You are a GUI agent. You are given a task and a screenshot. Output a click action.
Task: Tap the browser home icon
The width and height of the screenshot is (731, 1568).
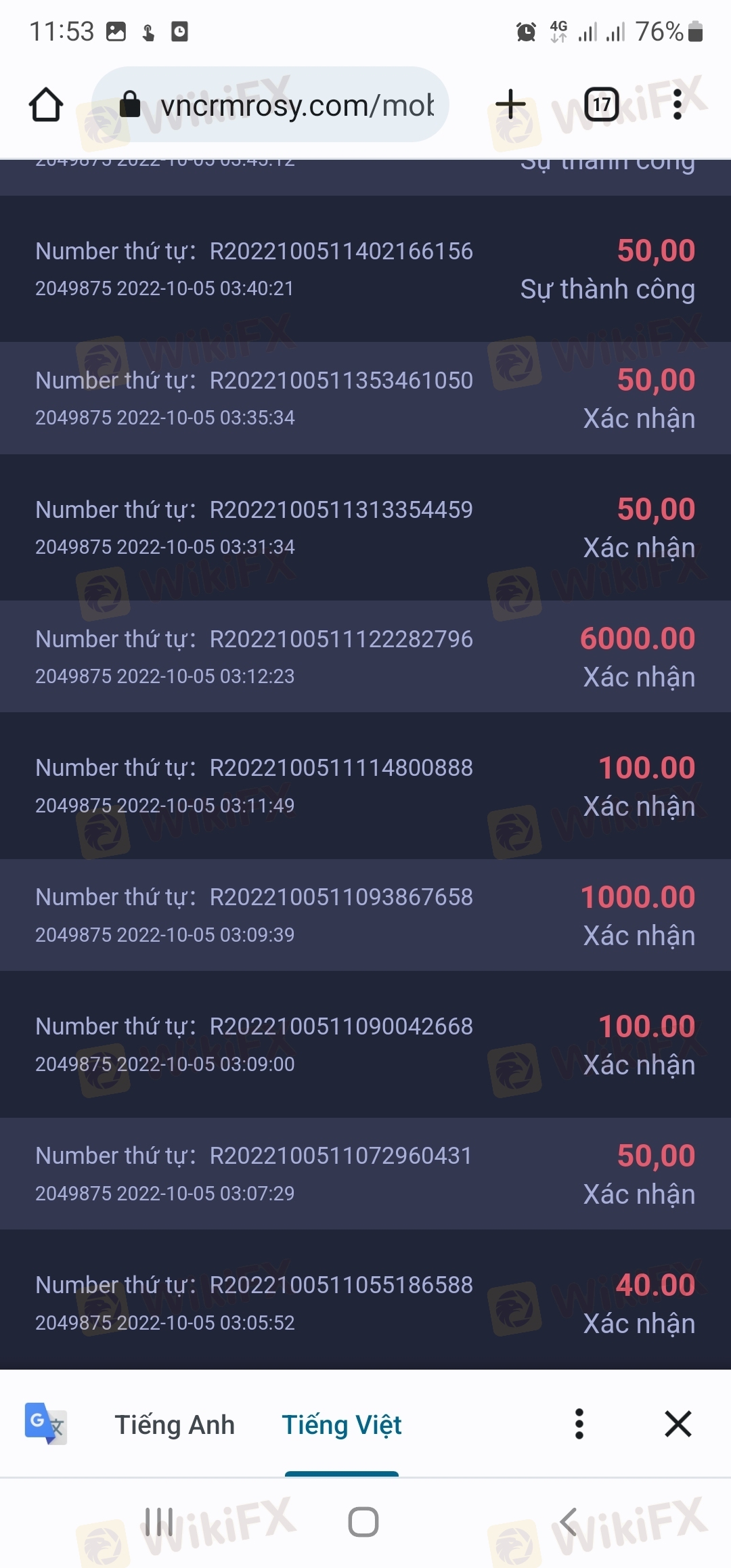(46, 105)
